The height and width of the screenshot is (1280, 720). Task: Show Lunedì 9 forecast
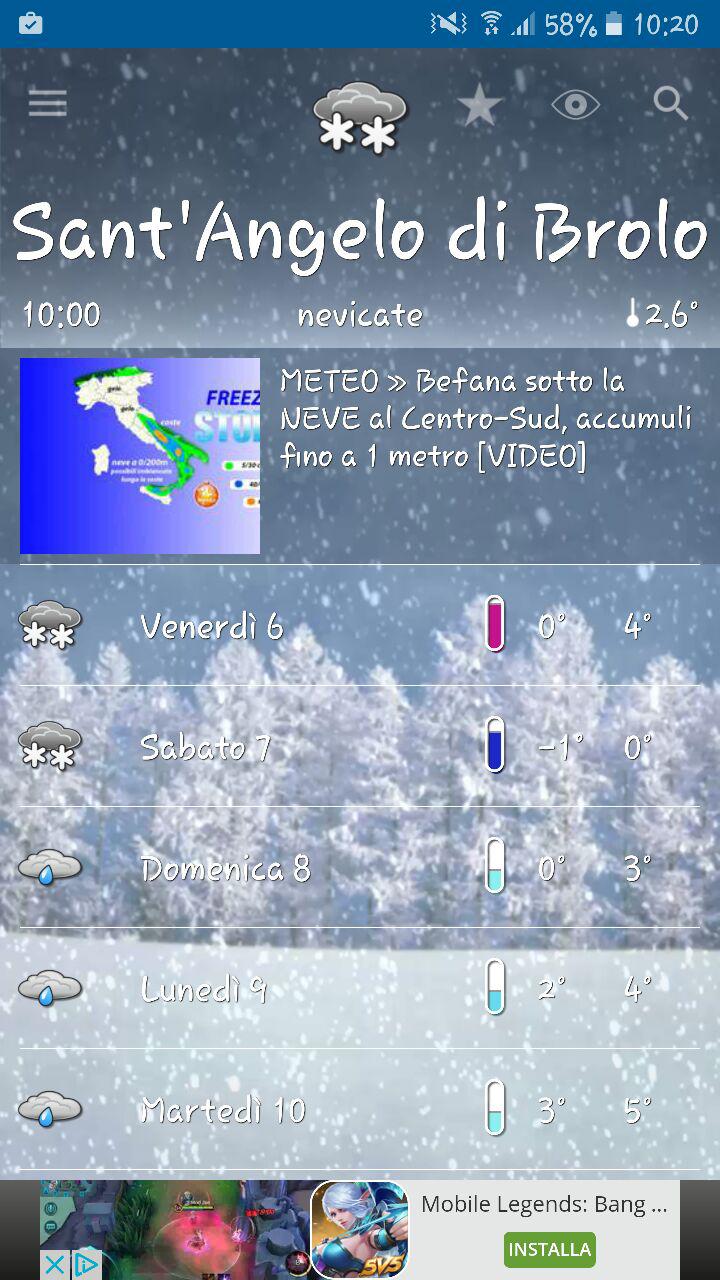point(360,989)
